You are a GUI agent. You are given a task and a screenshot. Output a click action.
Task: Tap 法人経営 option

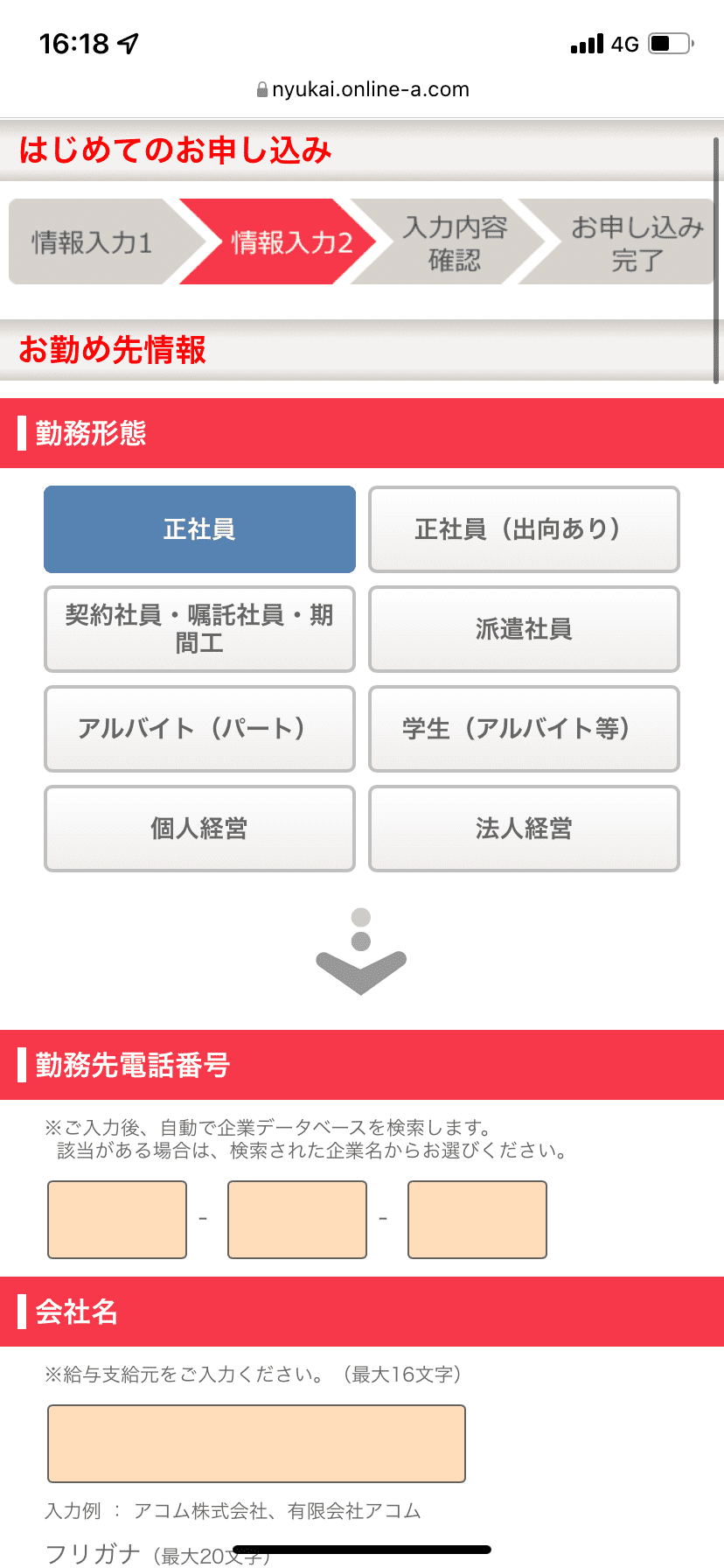pyautogui.click(x=524, y=829)
